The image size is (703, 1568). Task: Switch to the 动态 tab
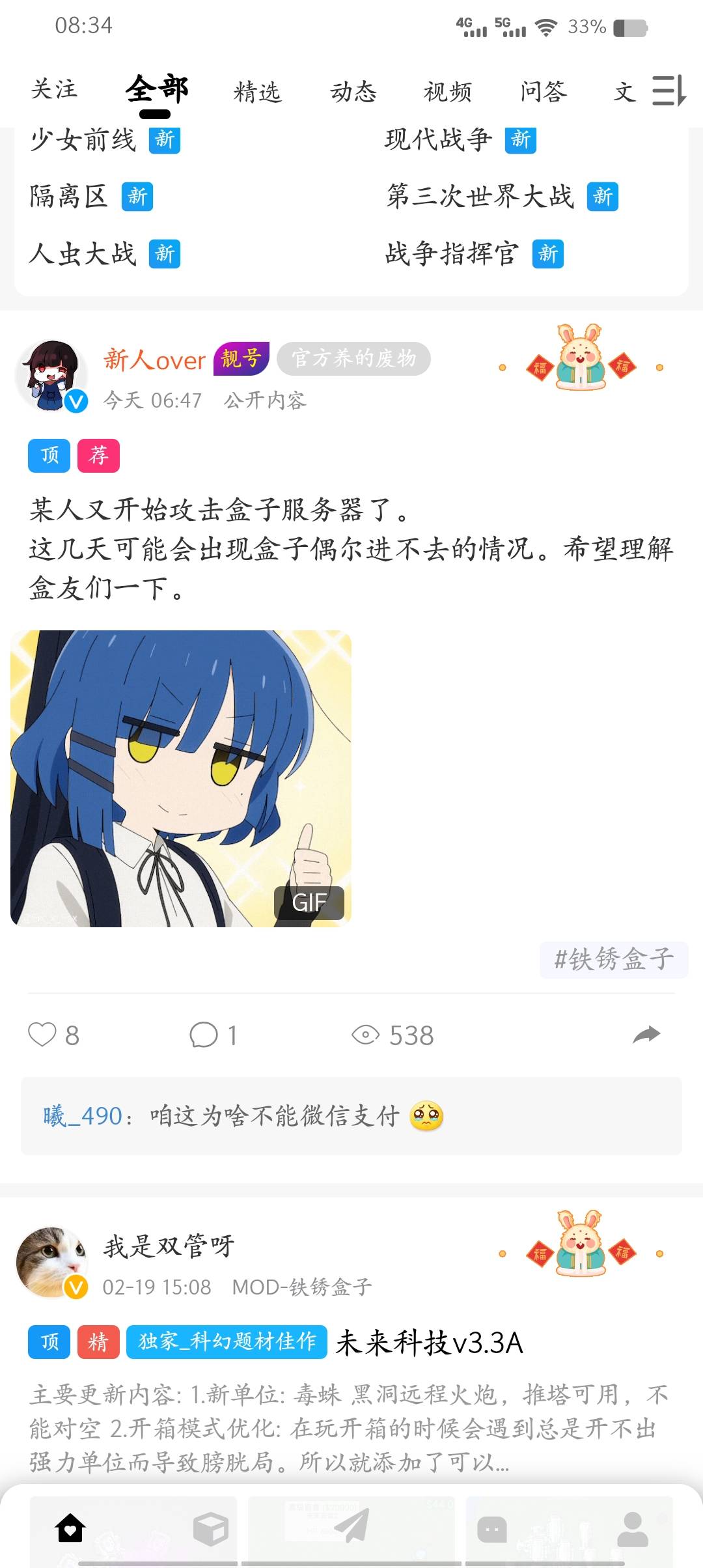tap(353, 92)
